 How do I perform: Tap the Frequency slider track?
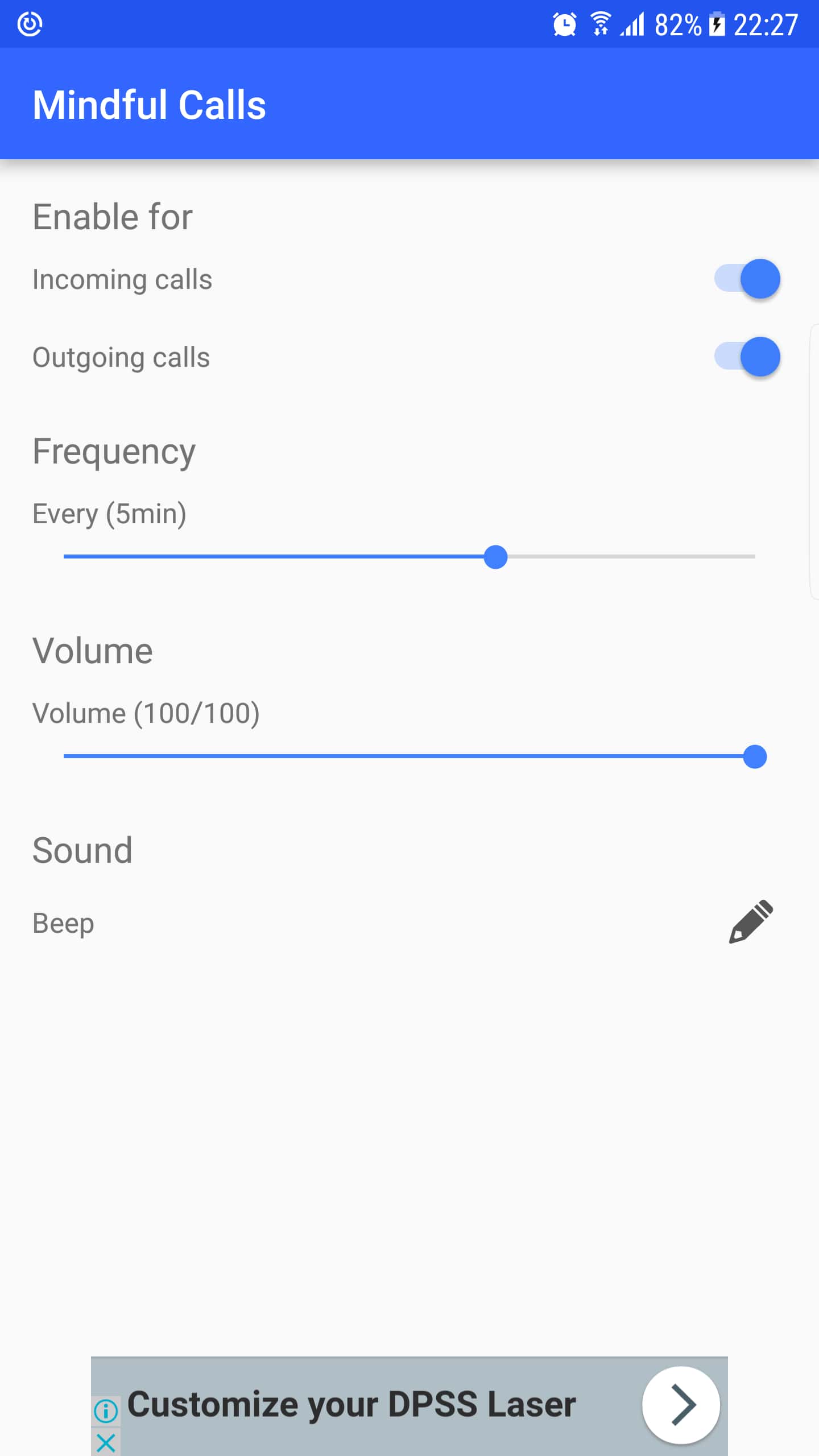(409, 556)
